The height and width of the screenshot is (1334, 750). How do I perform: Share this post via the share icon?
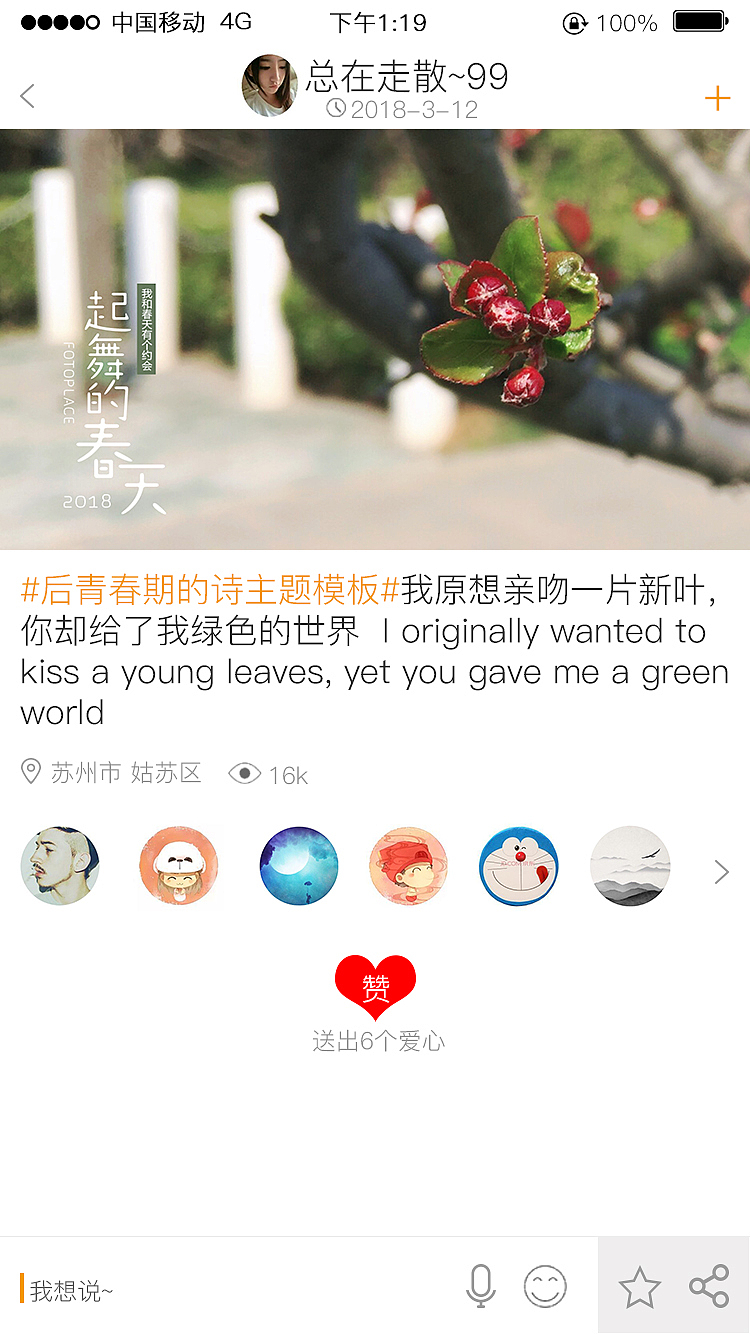point(708,1285)
